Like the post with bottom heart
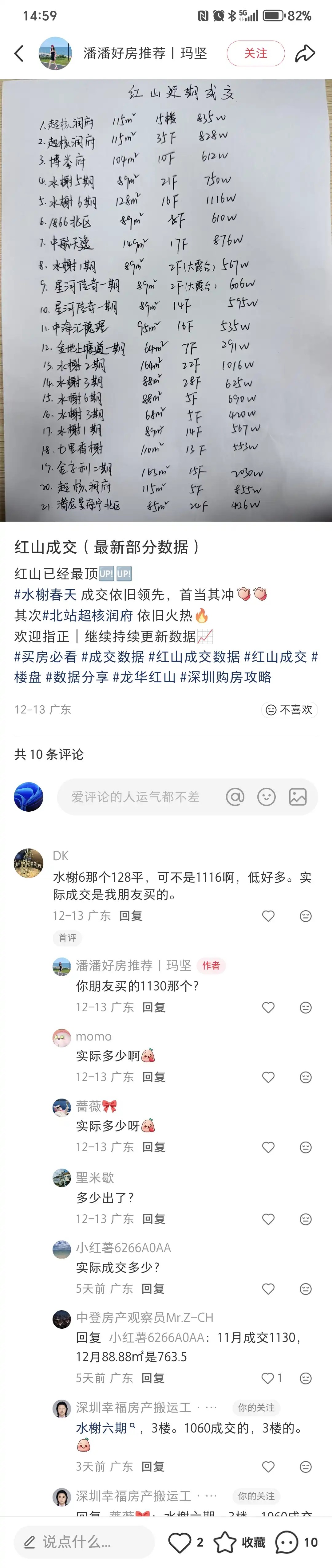 click(x=180, y=1542)
